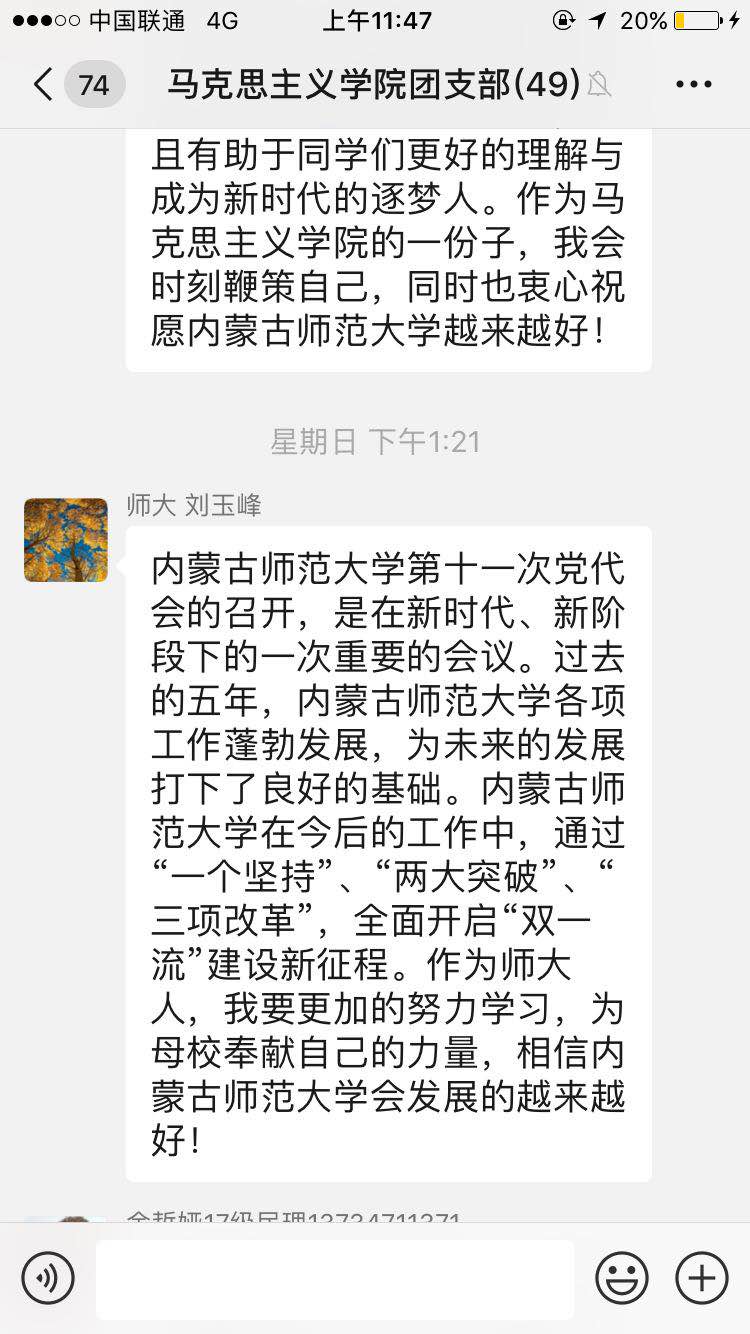Switch to voice message input

48,1278
